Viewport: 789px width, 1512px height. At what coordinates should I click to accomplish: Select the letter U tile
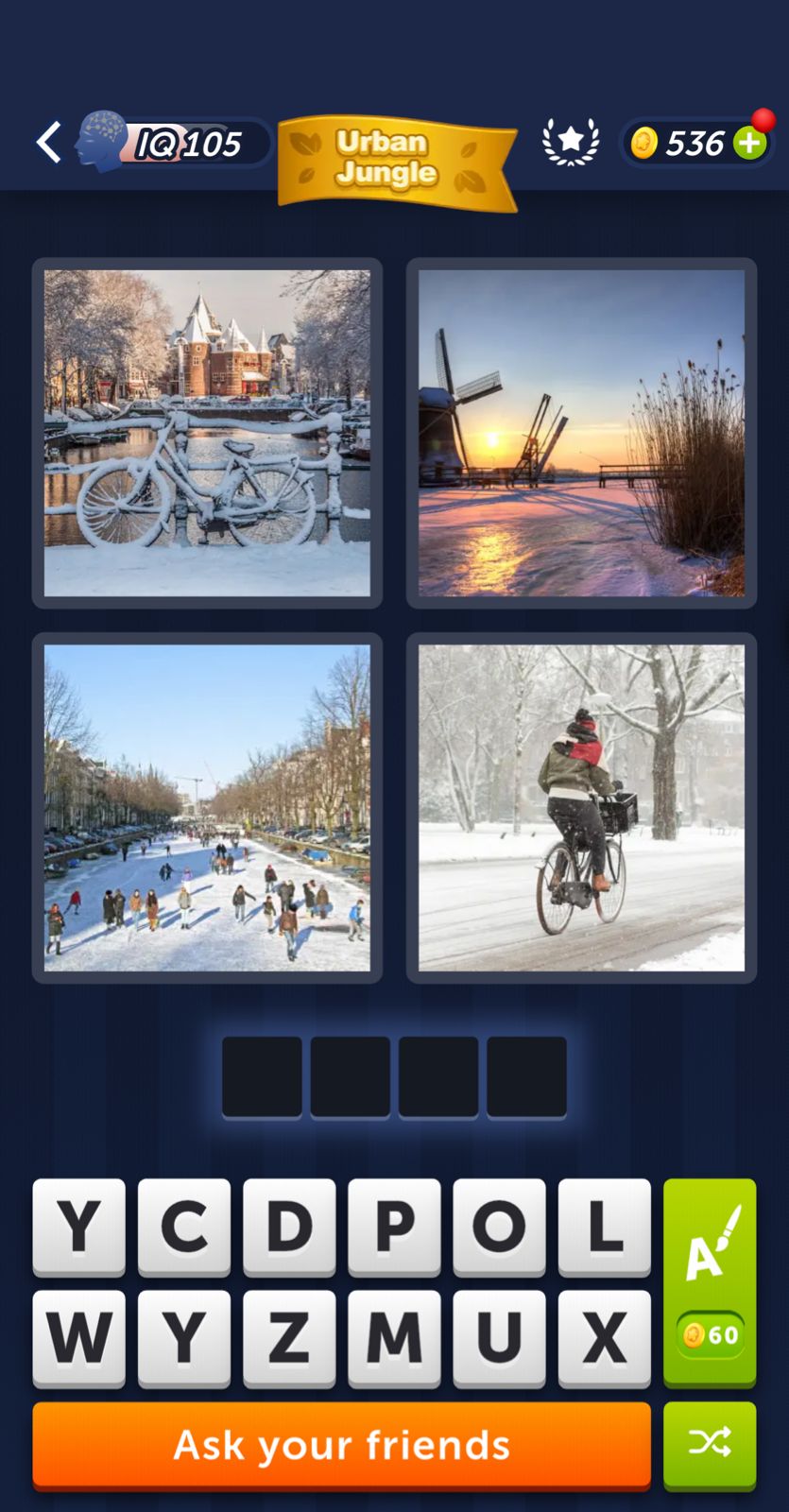499,1337
